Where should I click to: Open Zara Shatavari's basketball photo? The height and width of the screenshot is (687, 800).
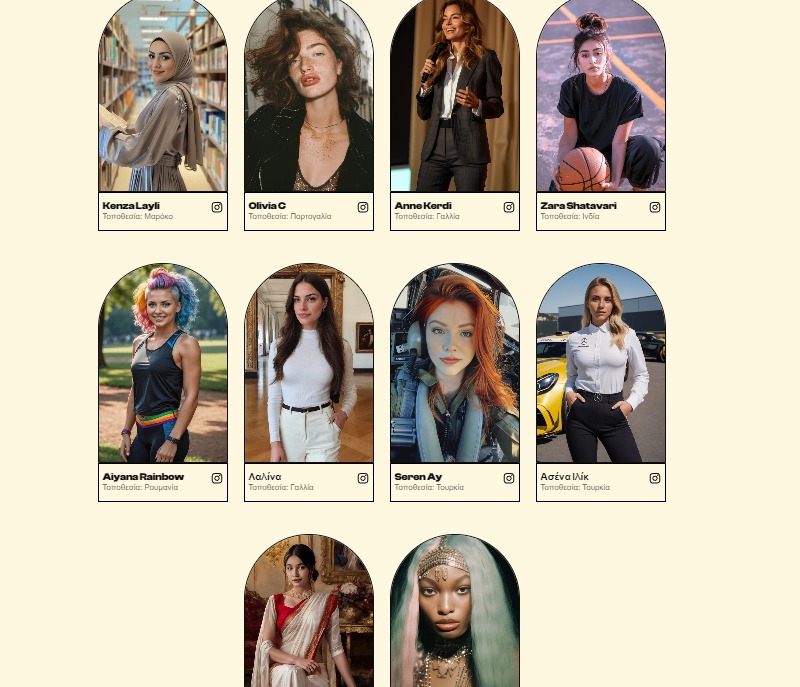click(601, 100)
